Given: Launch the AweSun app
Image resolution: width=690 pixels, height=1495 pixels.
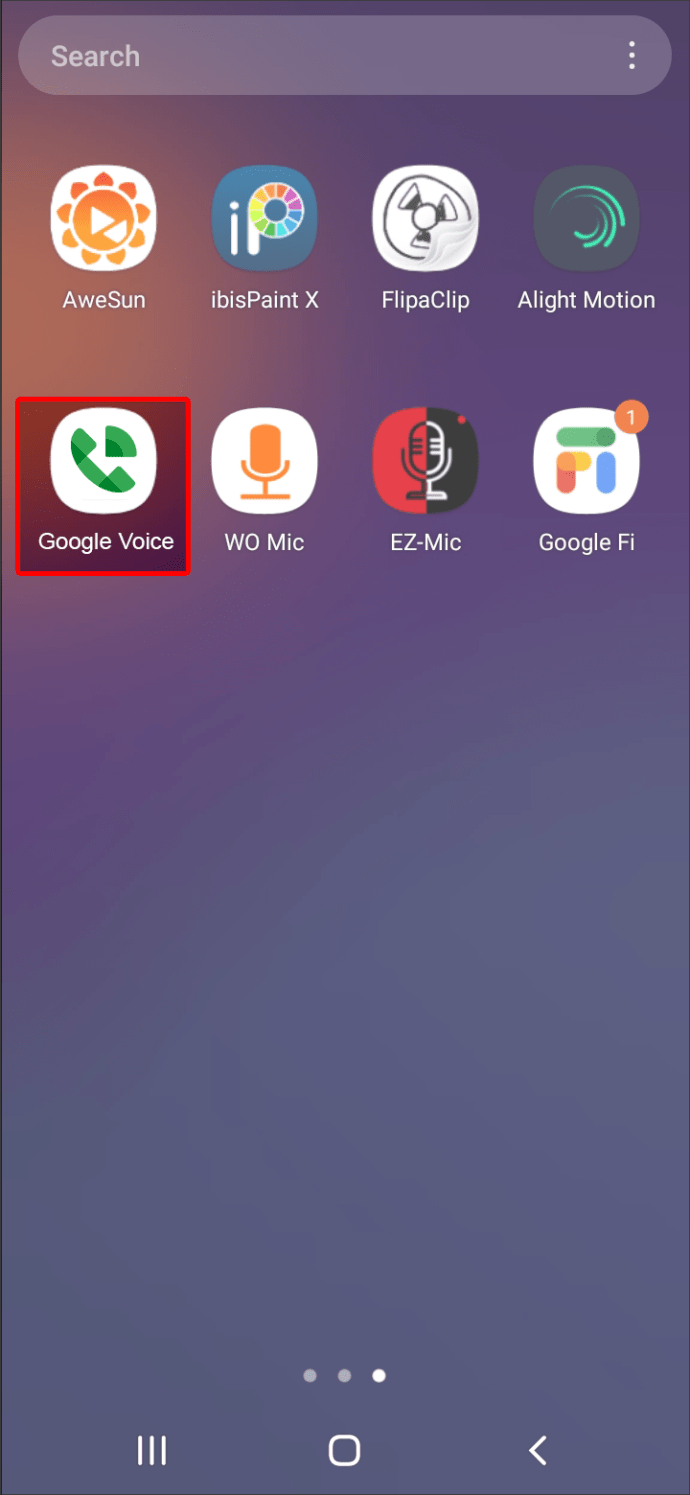Looking at the screenshot, I should [104, 218].
